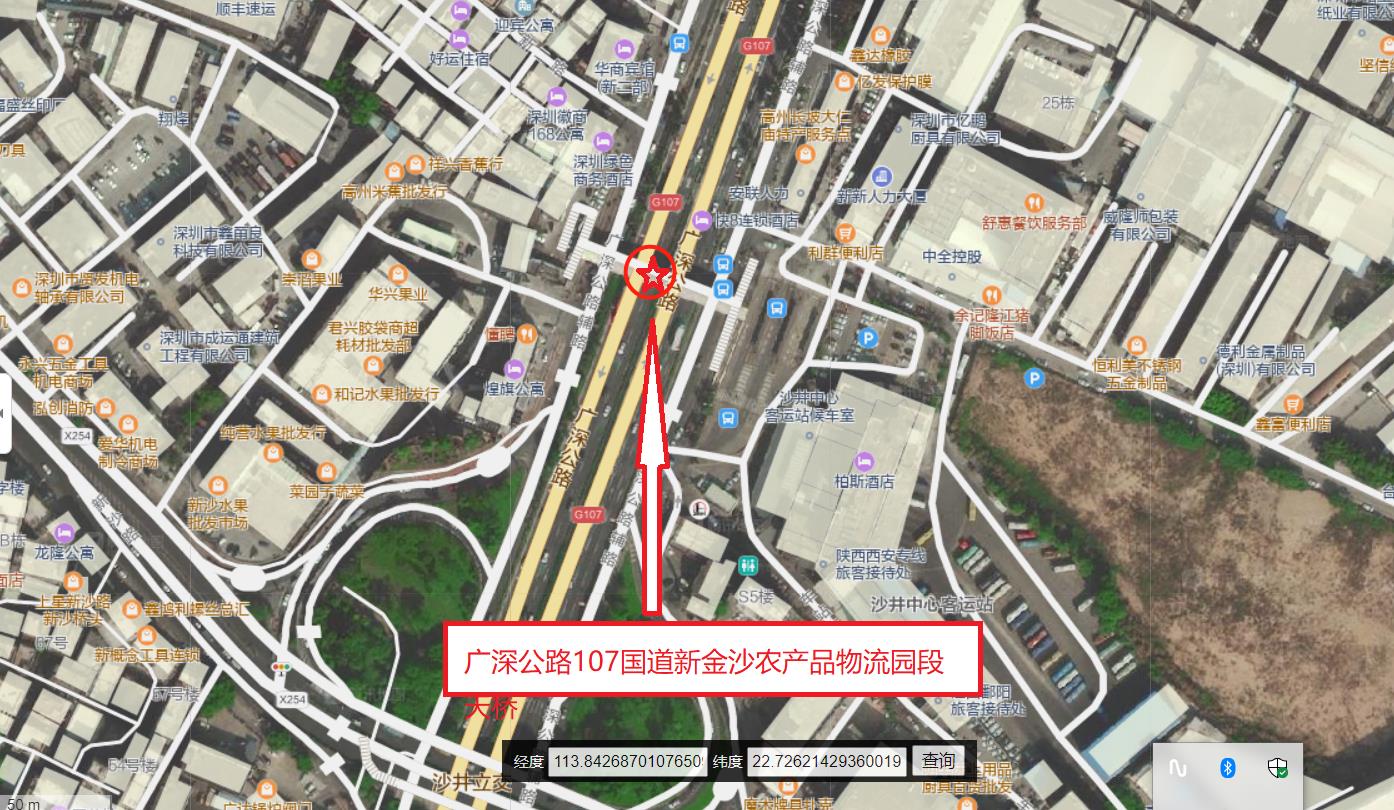Focus the 经度 longitude input field
Screen dimensions: 1394x810
pyautogui.click(x=627, y=762)
